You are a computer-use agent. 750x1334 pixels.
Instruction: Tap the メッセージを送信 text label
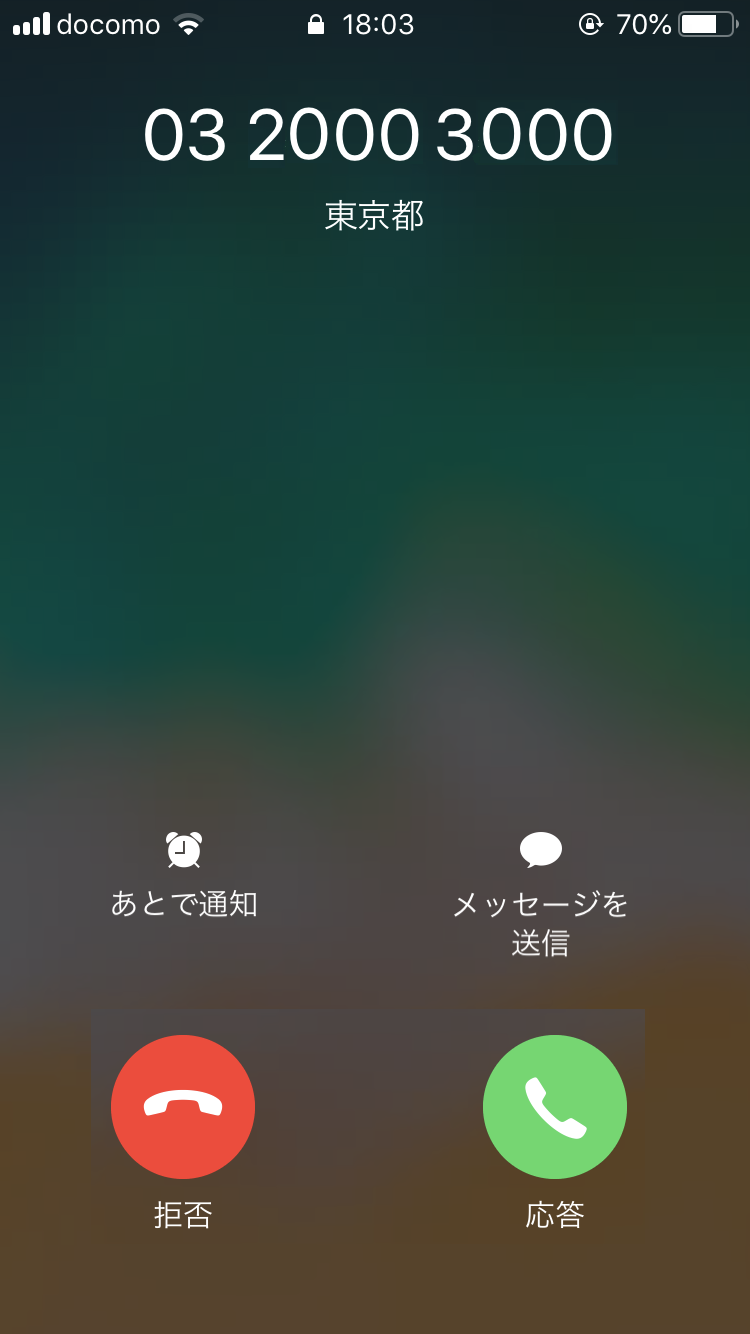[x=540, y=923]
